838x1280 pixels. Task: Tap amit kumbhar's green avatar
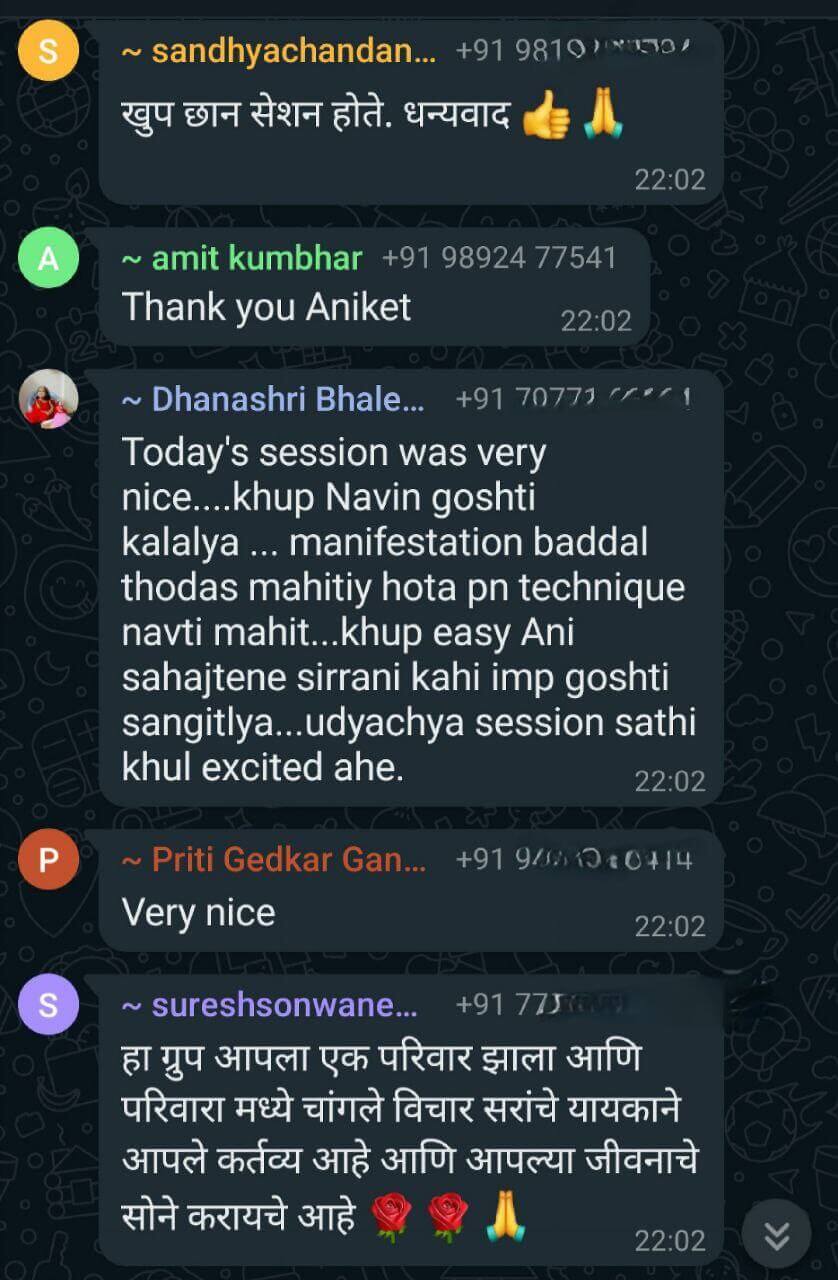tap(48, 259)
